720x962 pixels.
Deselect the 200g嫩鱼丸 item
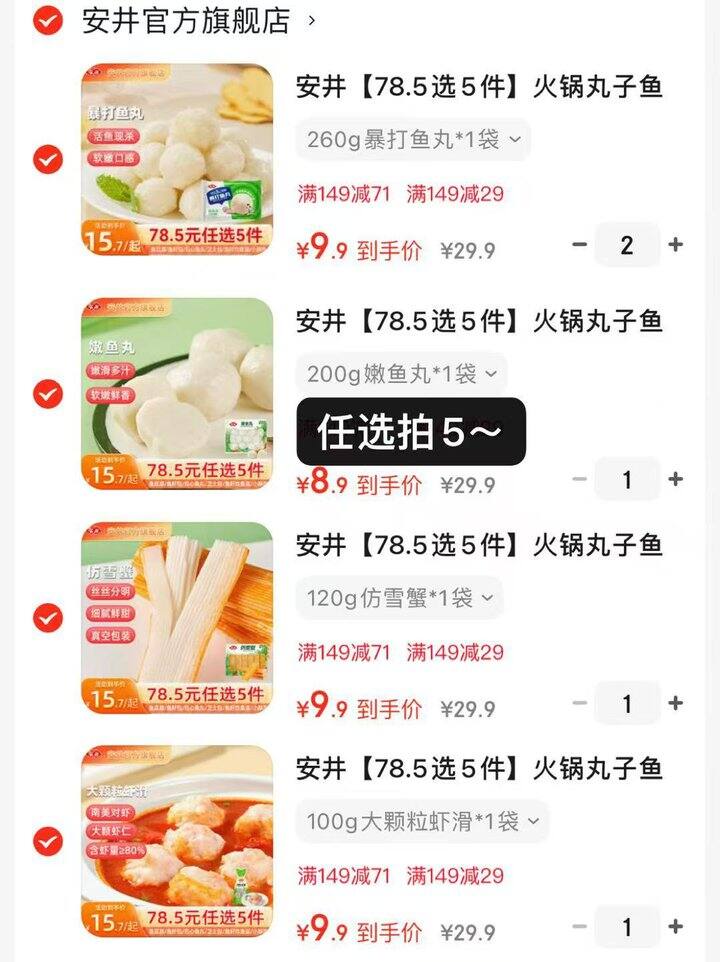(48, 394)
